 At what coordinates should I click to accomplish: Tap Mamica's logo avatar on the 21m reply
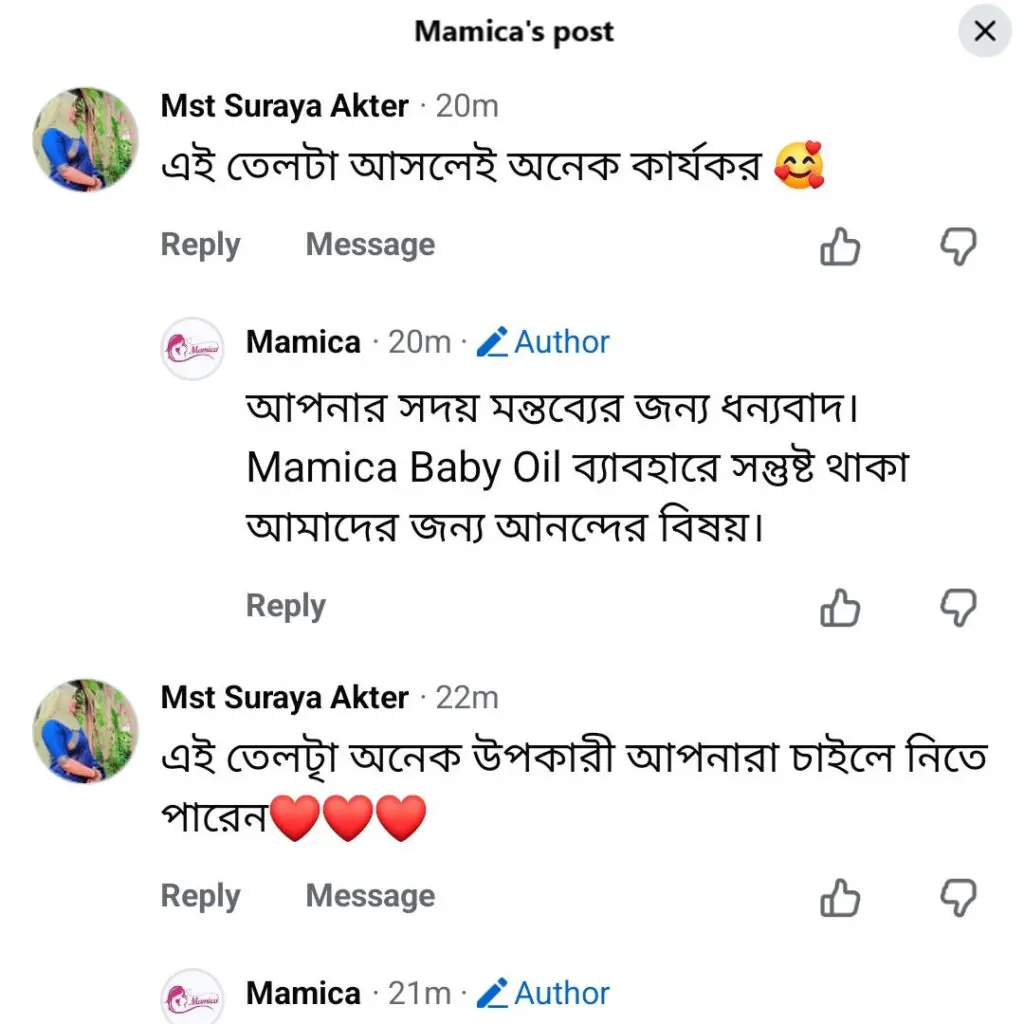[x=191, y=997]
